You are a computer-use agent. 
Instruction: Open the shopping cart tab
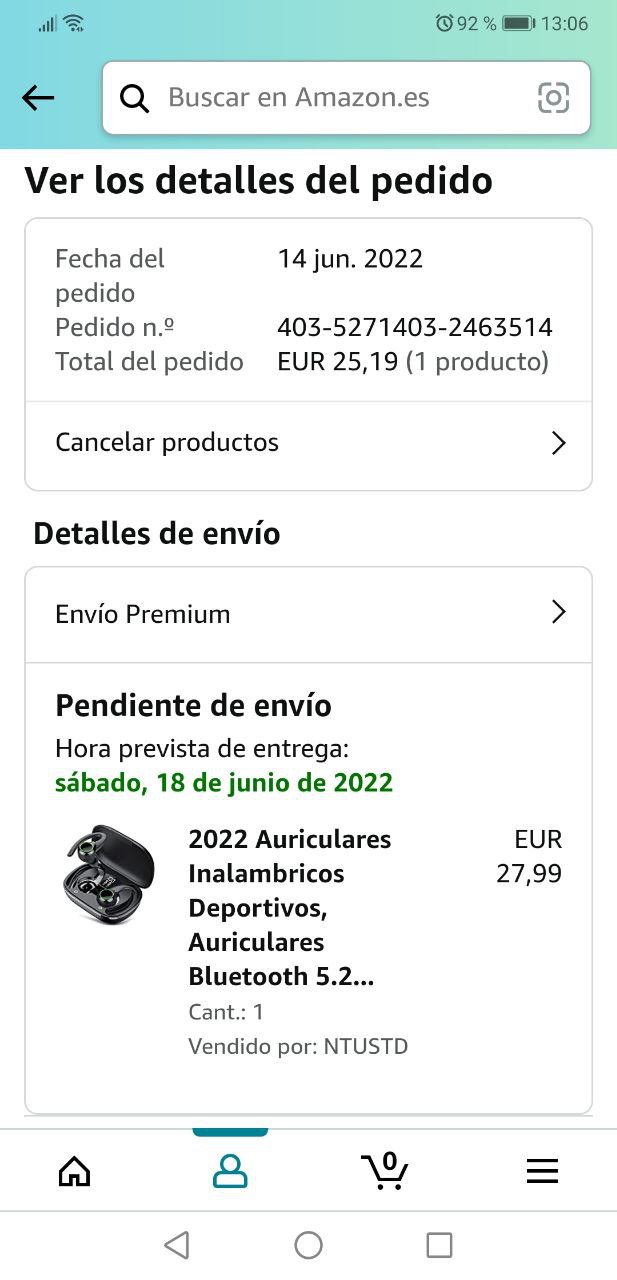[385, 1171]
